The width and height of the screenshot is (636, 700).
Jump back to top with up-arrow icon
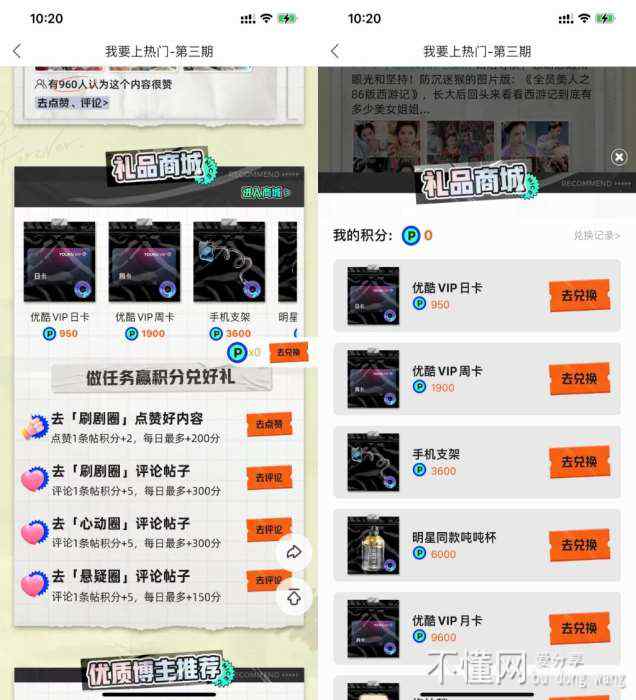point(294,597)
